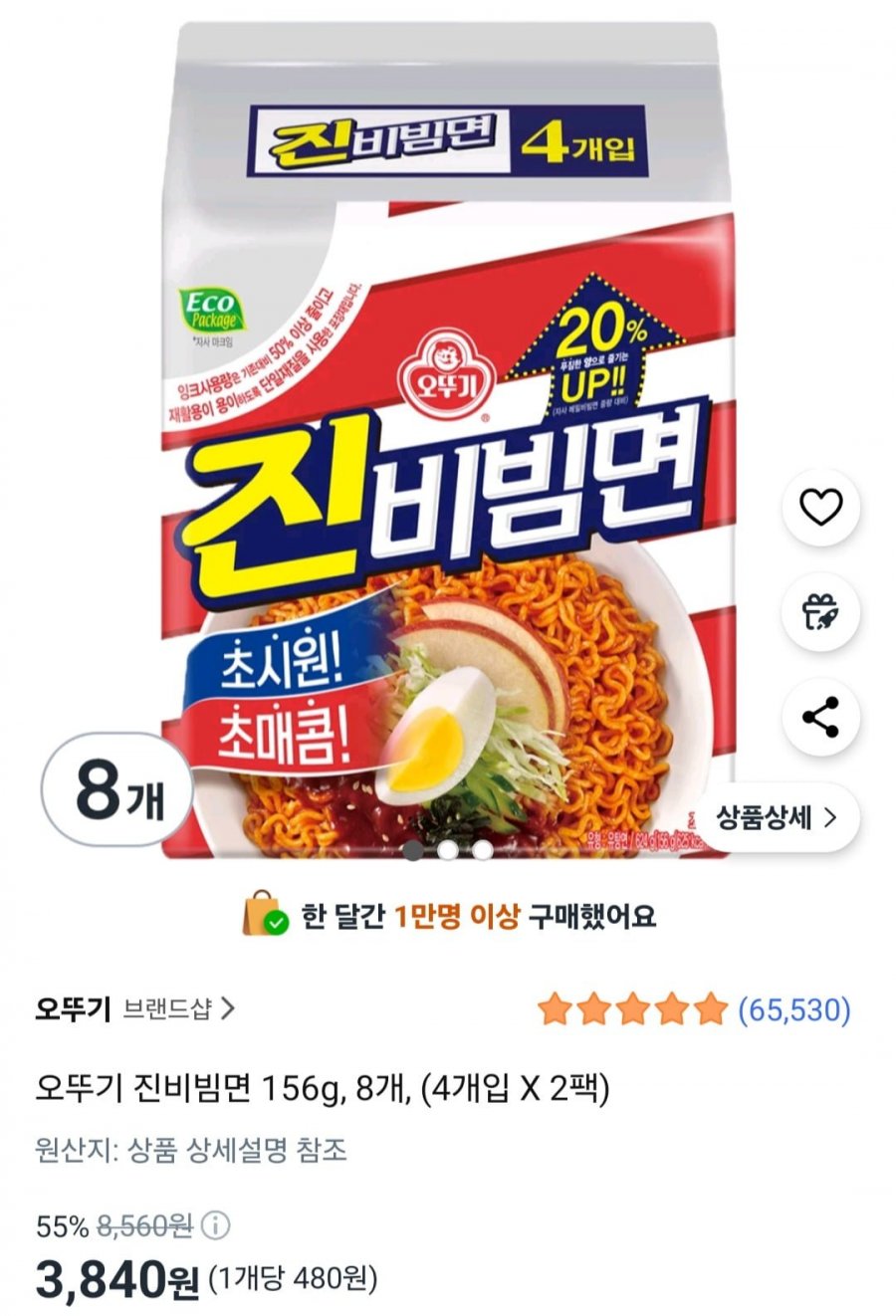This screenshot has height=1316, width=896.
Task: Share this product
Action: point(820,717)
